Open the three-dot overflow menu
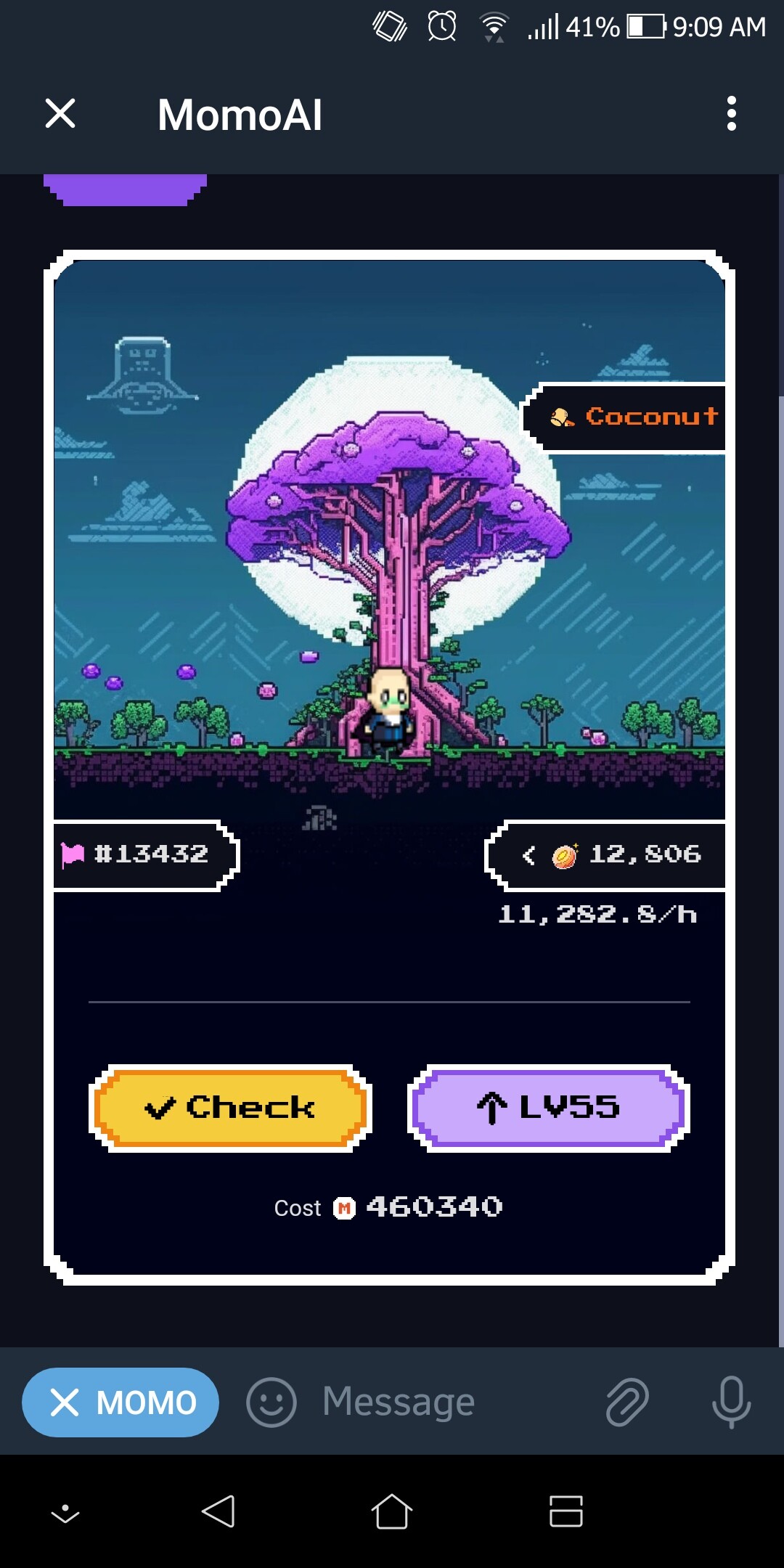 click(732, 113)
